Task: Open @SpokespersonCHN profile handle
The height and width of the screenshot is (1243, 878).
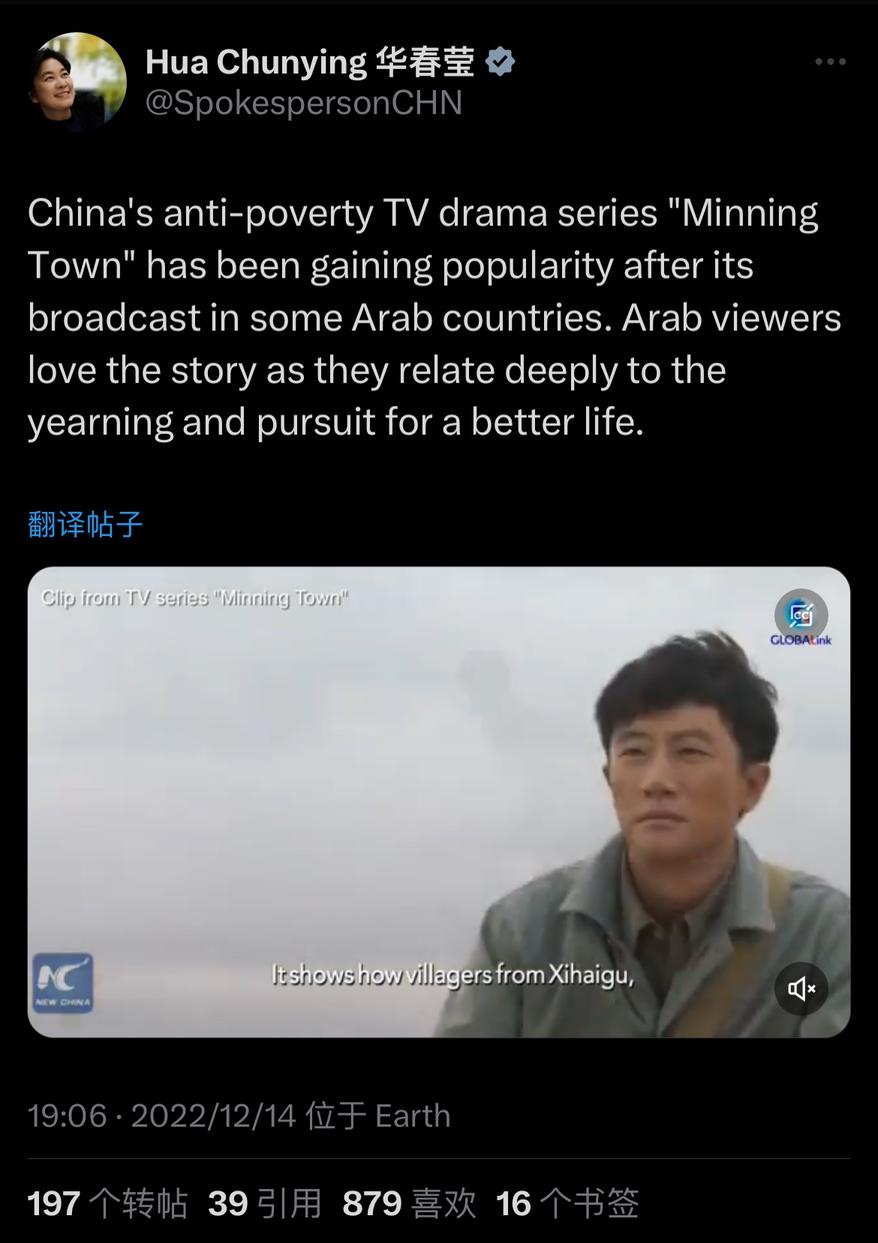Action: (x=304, y=103)
